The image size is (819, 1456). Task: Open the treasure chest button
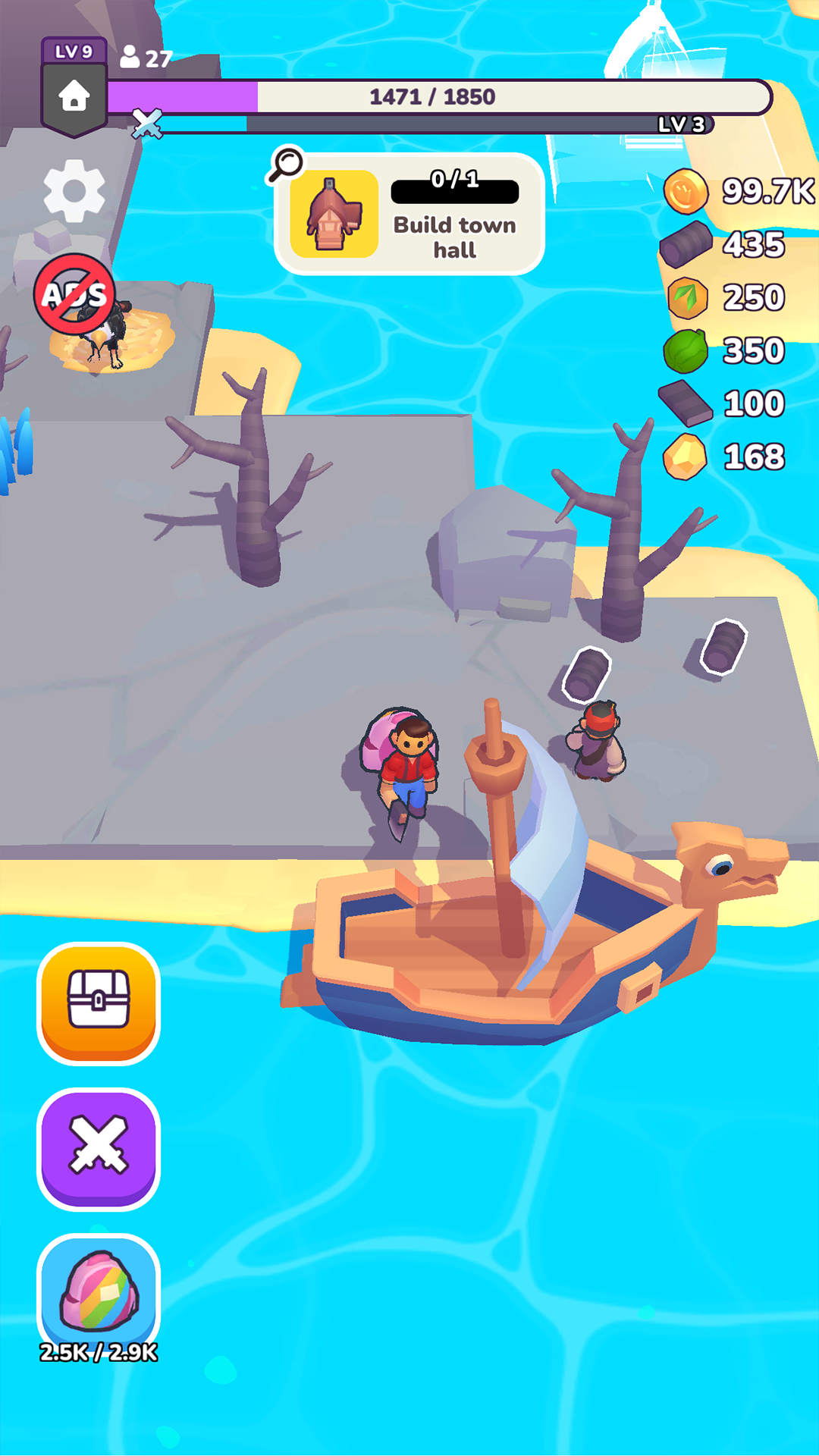(x=99, y=1003)
